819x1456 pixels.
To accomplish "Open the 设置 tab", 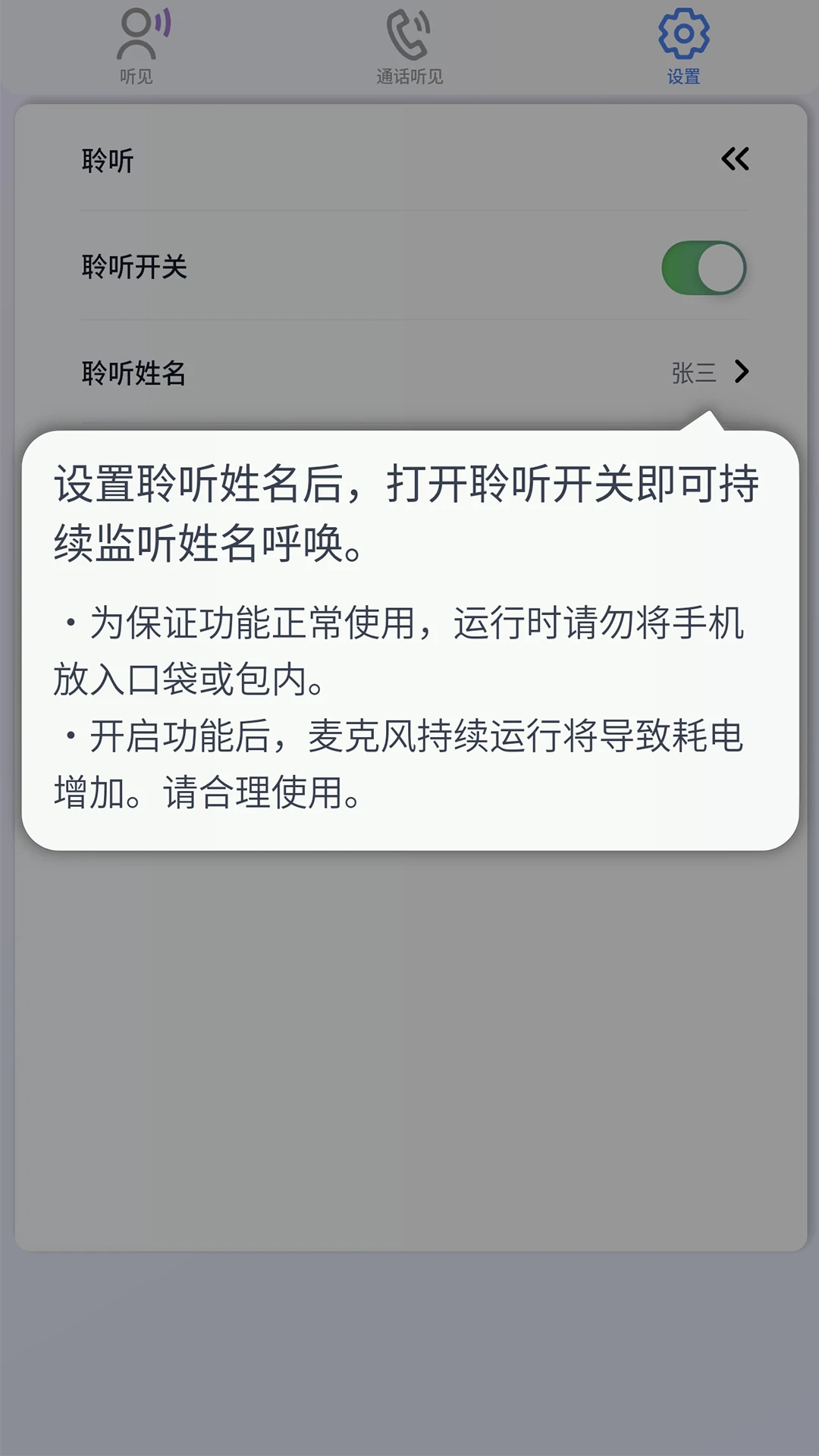I will coord(683,45).
